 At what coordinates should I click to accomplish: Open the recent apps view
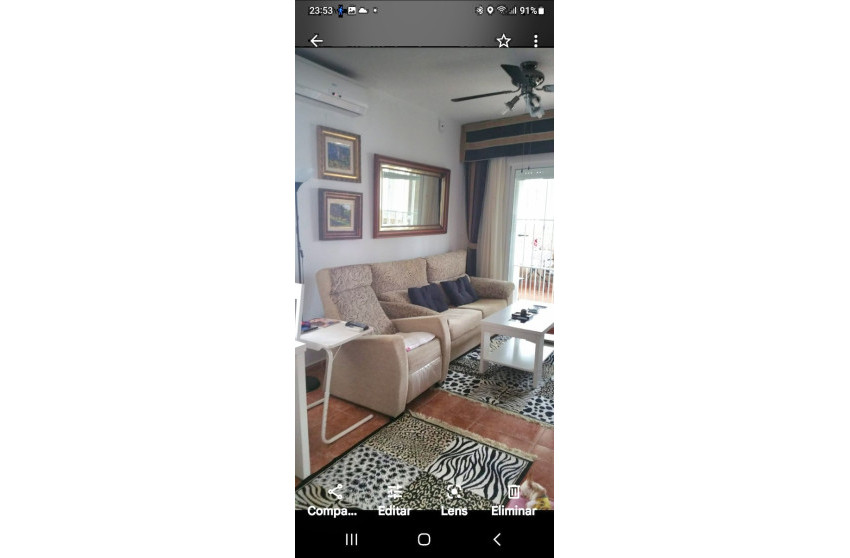(x=351, y=539)
